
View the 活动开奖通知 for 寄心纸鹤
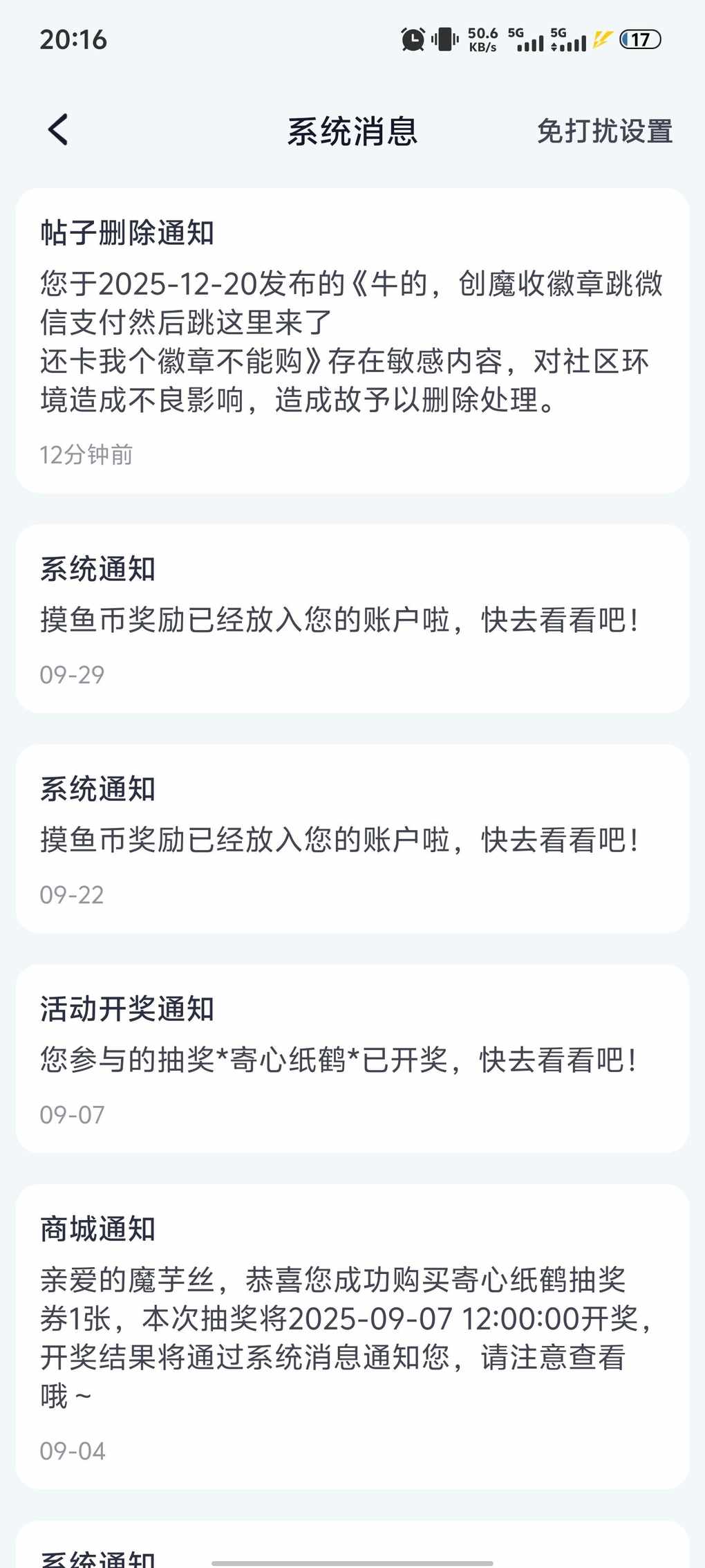click(352, 1058)
